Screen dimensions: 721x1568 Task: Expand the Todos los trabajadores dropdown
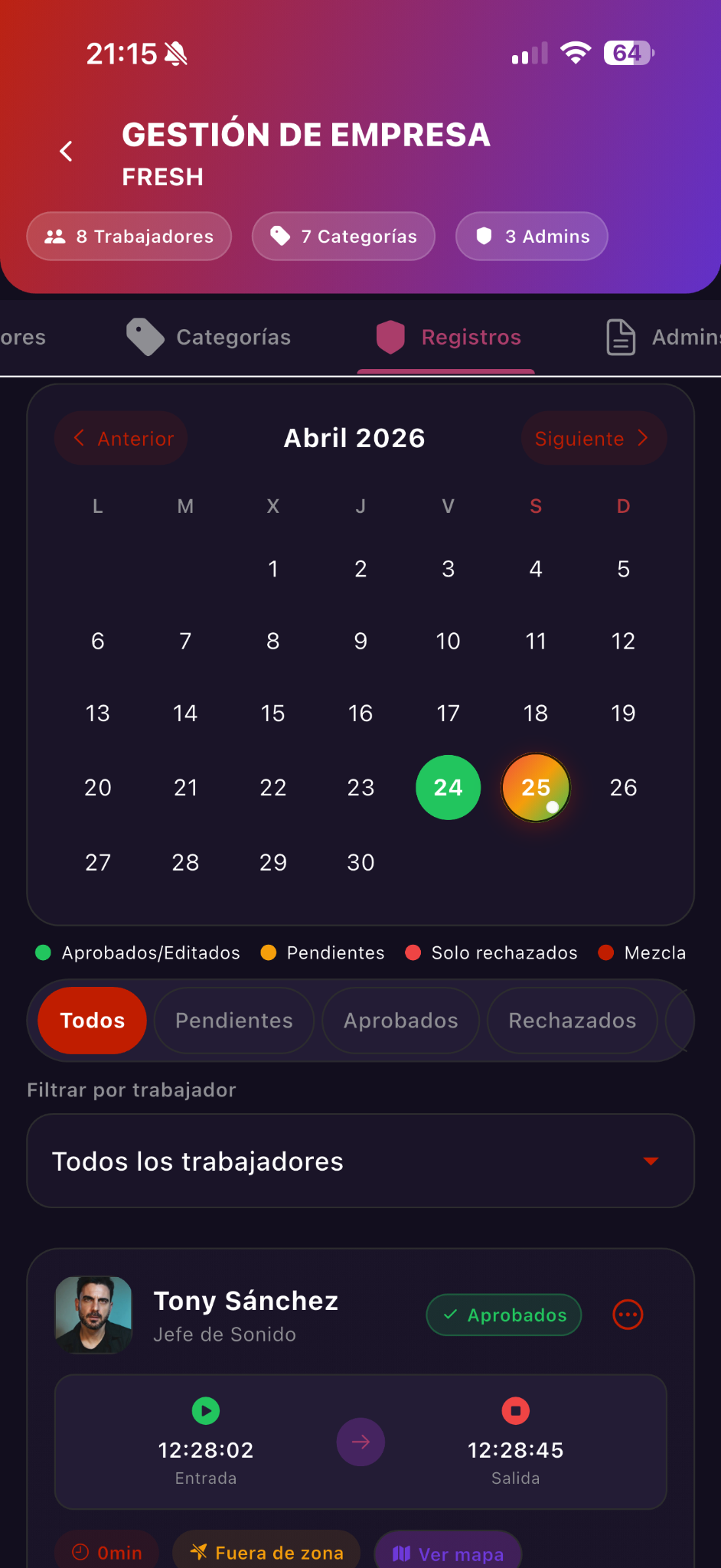(360, 1161)
